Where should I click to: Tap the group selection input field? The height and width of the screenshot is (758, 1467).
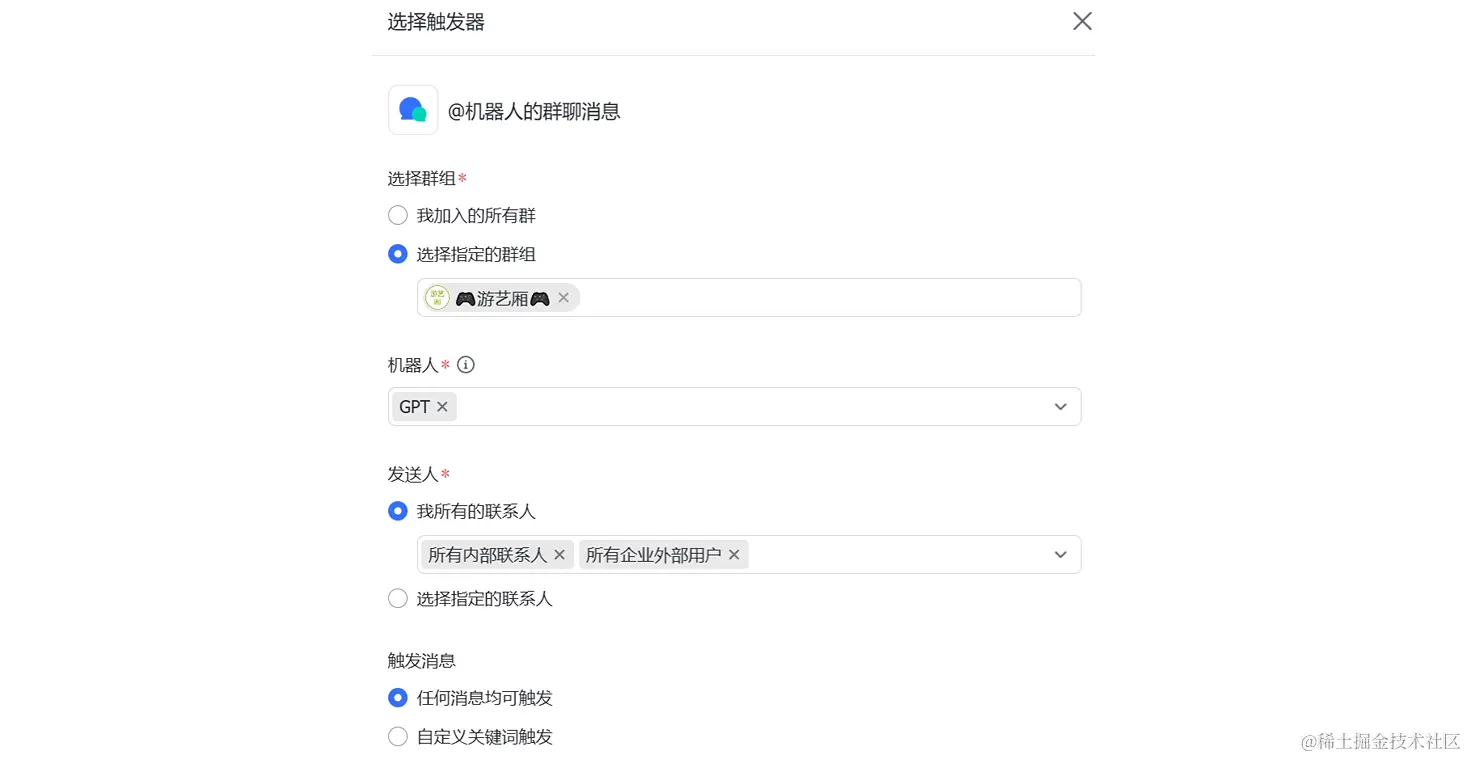(828, 298)
